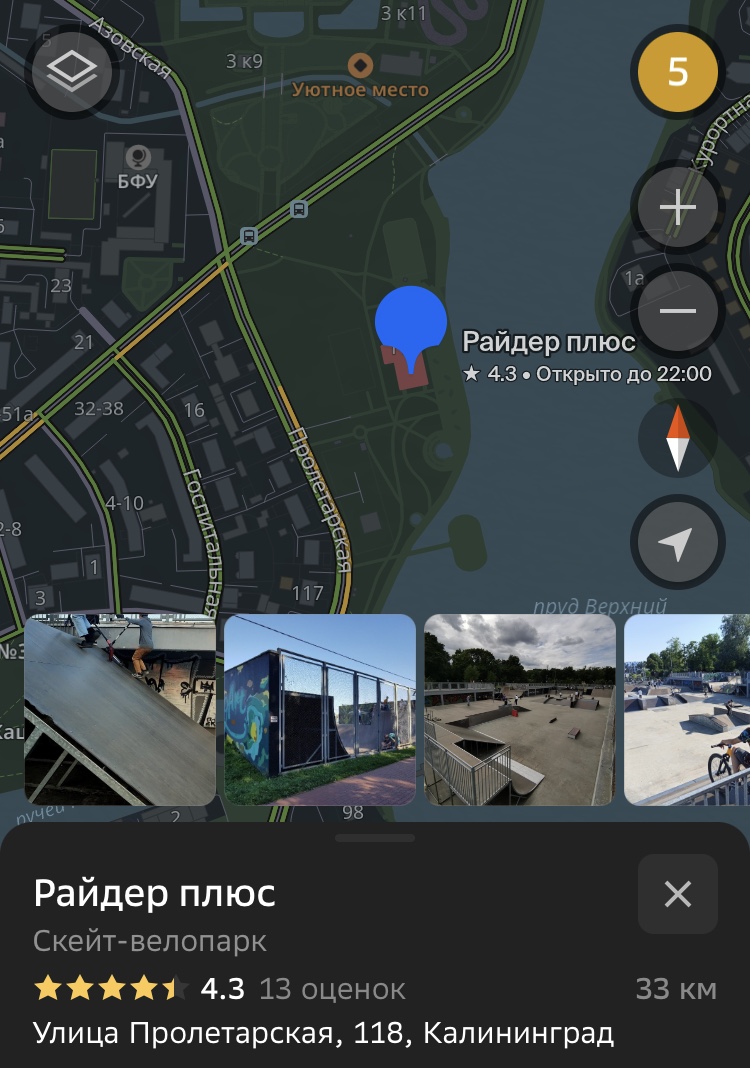Center map on my location

coord(678,543)
